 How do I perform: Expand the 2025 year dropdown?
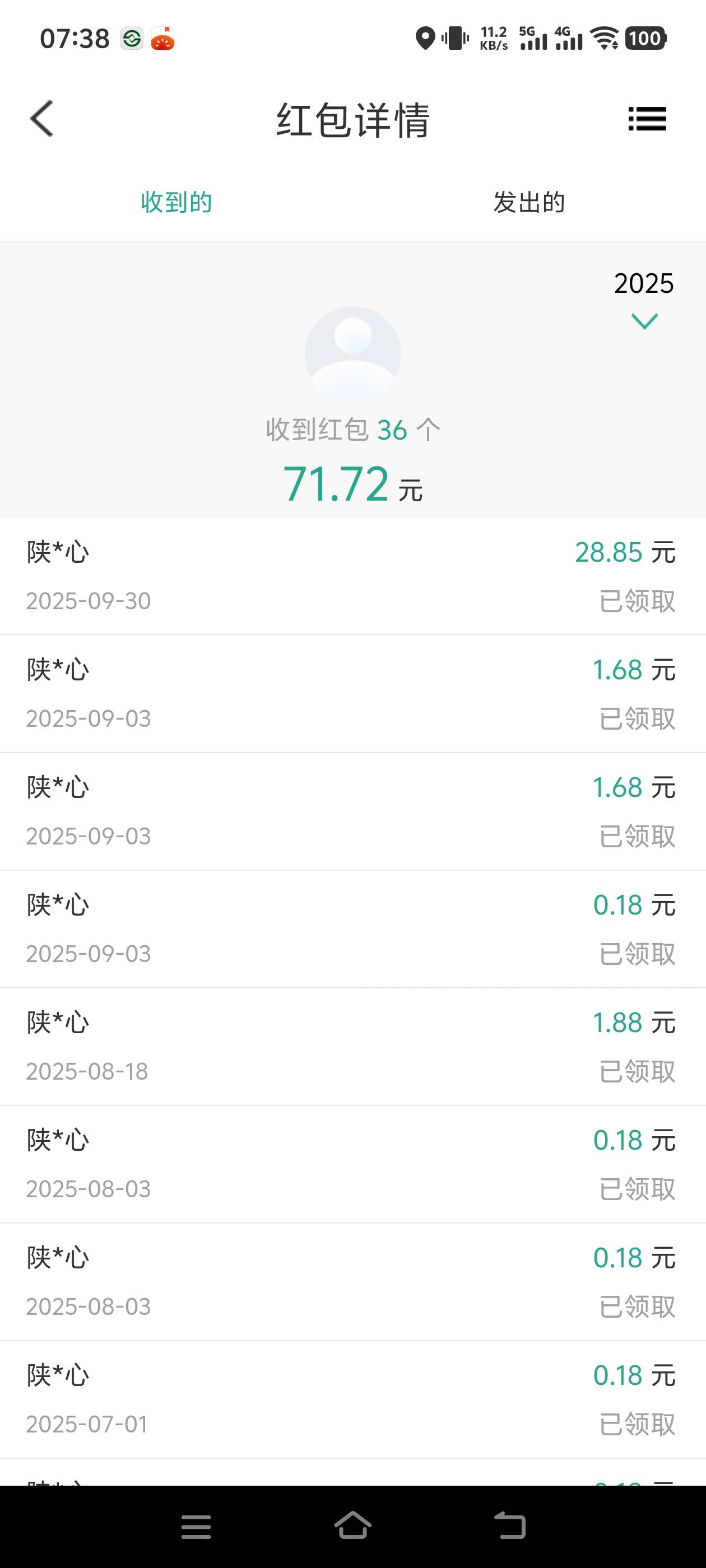click(644, 299)
